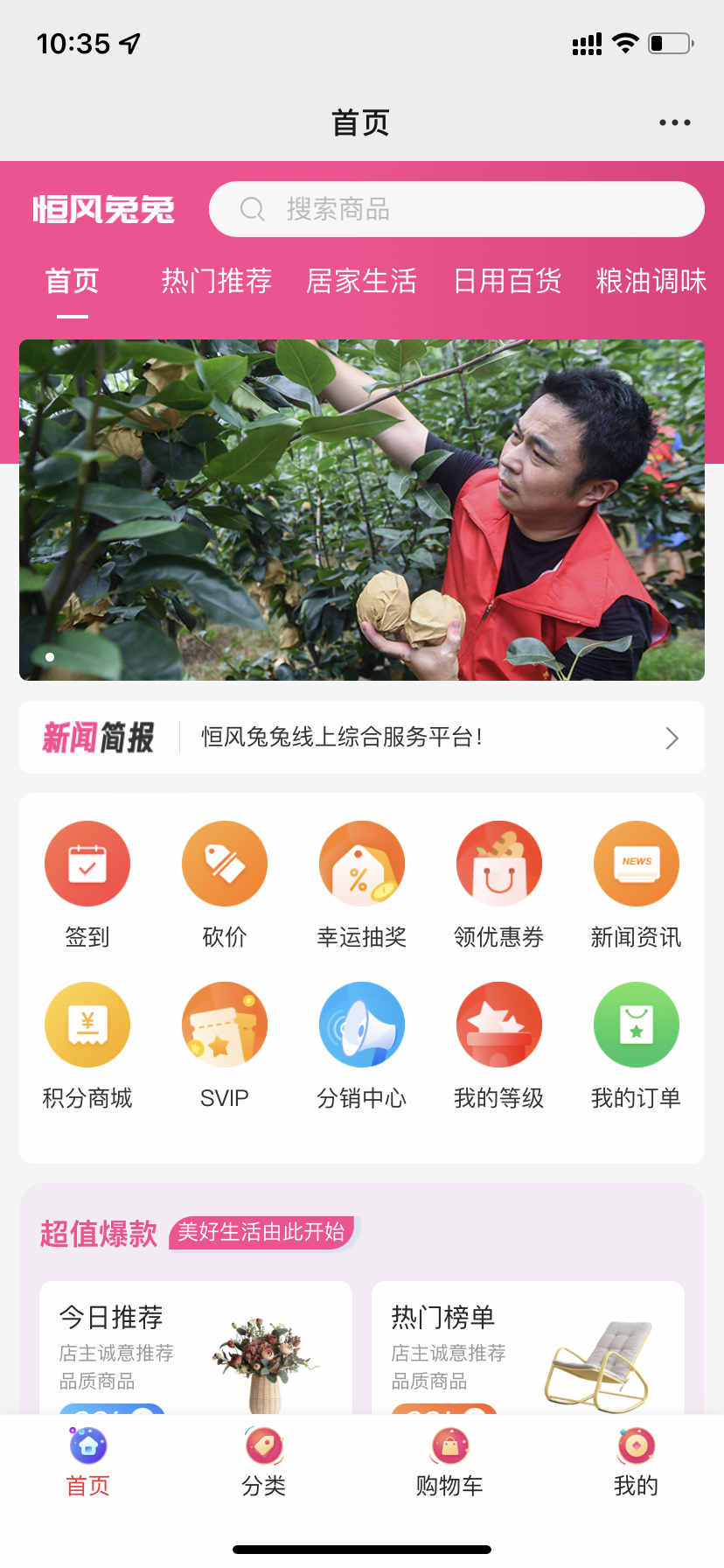
Task: Switch to the 购物车 cart tab
Action: pos(449,1463)
